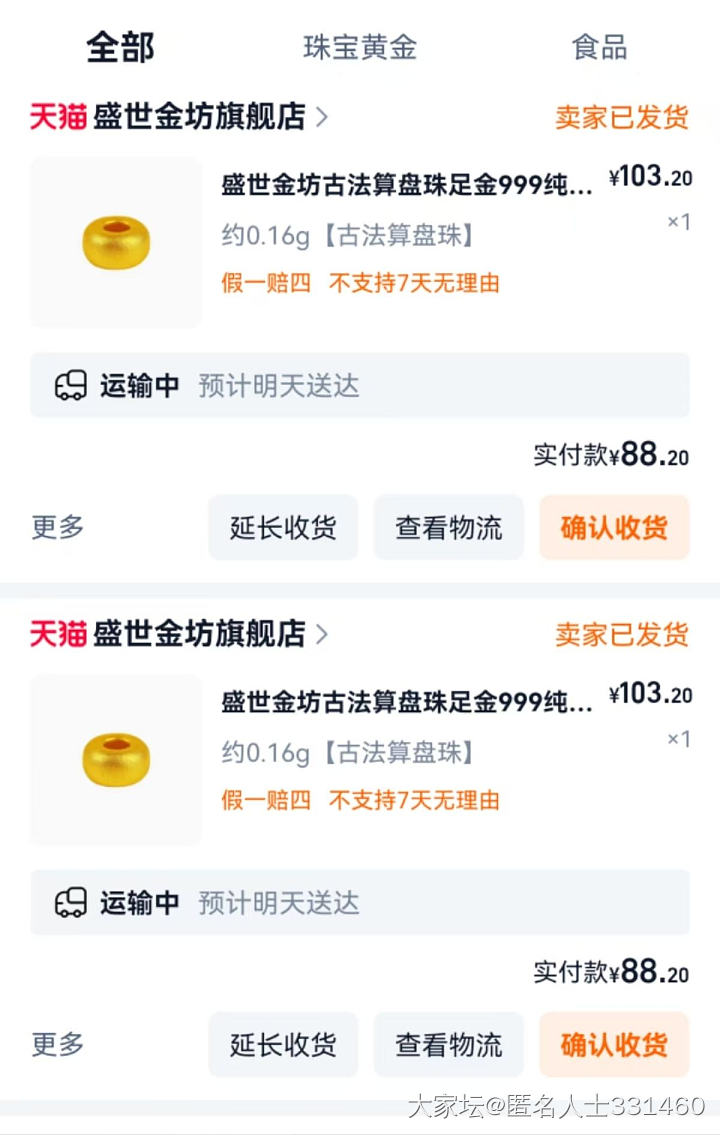The image size is (720, 1135).
Task: Select 延长收货 for the first order
Action: (x=283, y=527)
